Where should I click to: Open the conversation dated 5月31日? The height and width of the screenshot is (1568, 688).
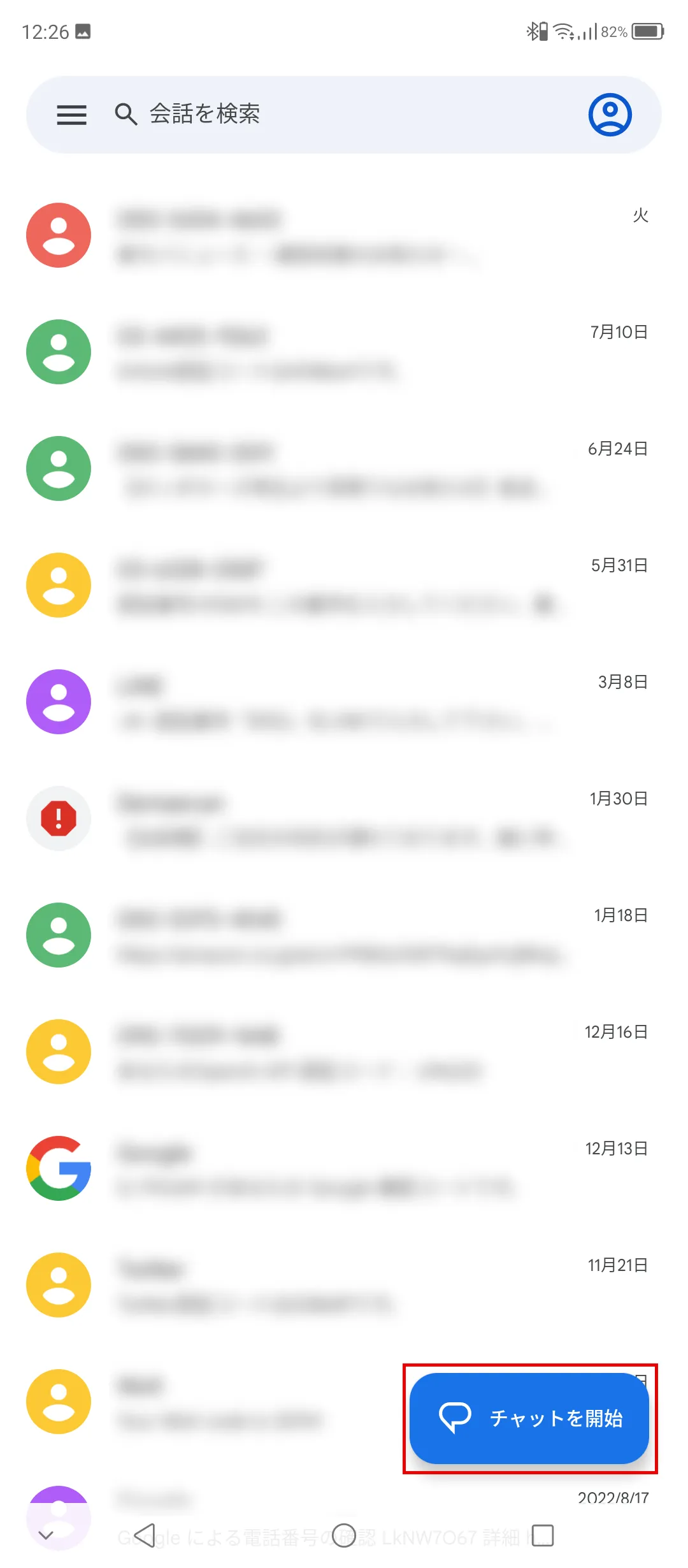344,585
